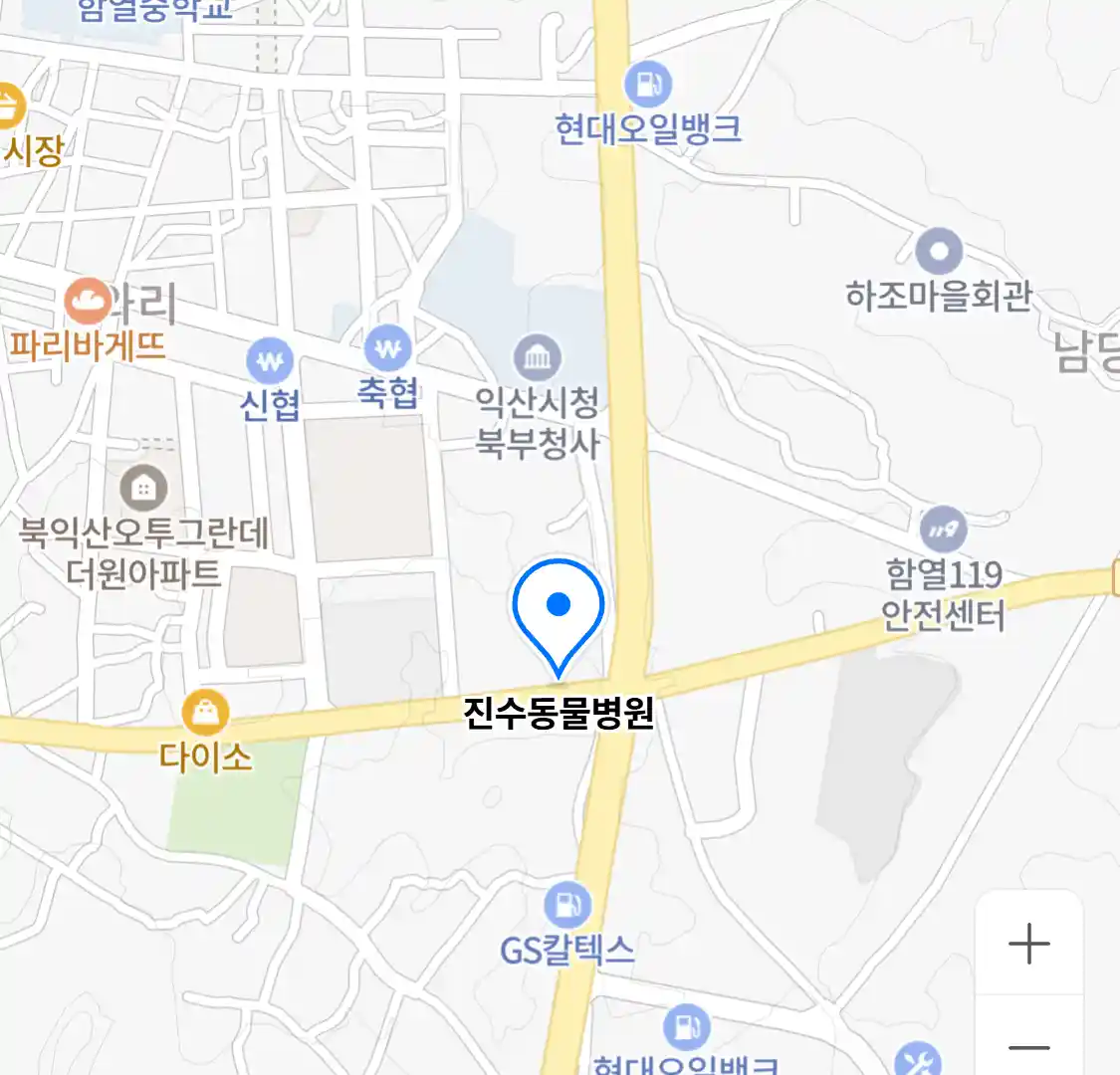1120x1075 pixels.
Task: Zoom in with the plus button
Action: (x=1028, y=943)
